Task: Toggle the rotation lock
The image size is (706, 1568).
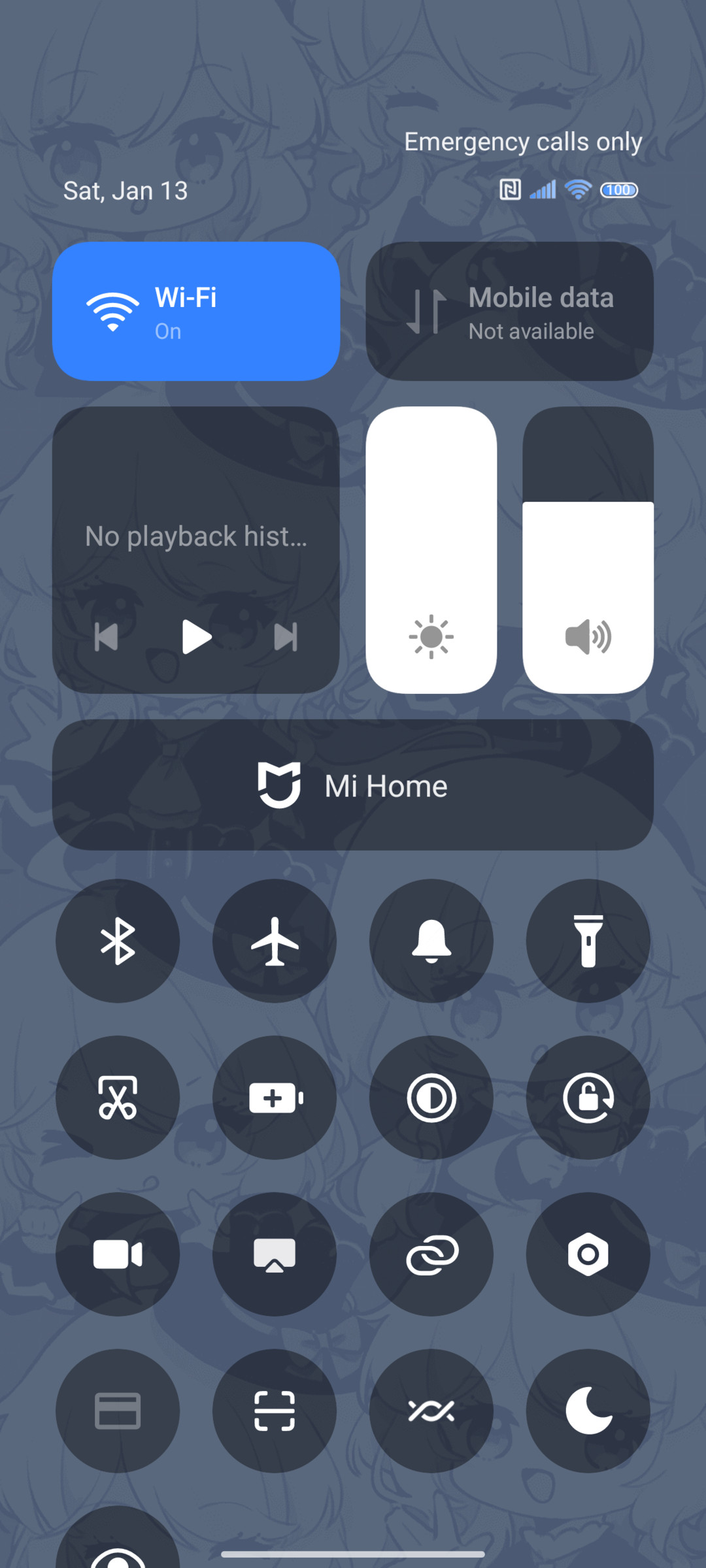Action: [588, 1098]
